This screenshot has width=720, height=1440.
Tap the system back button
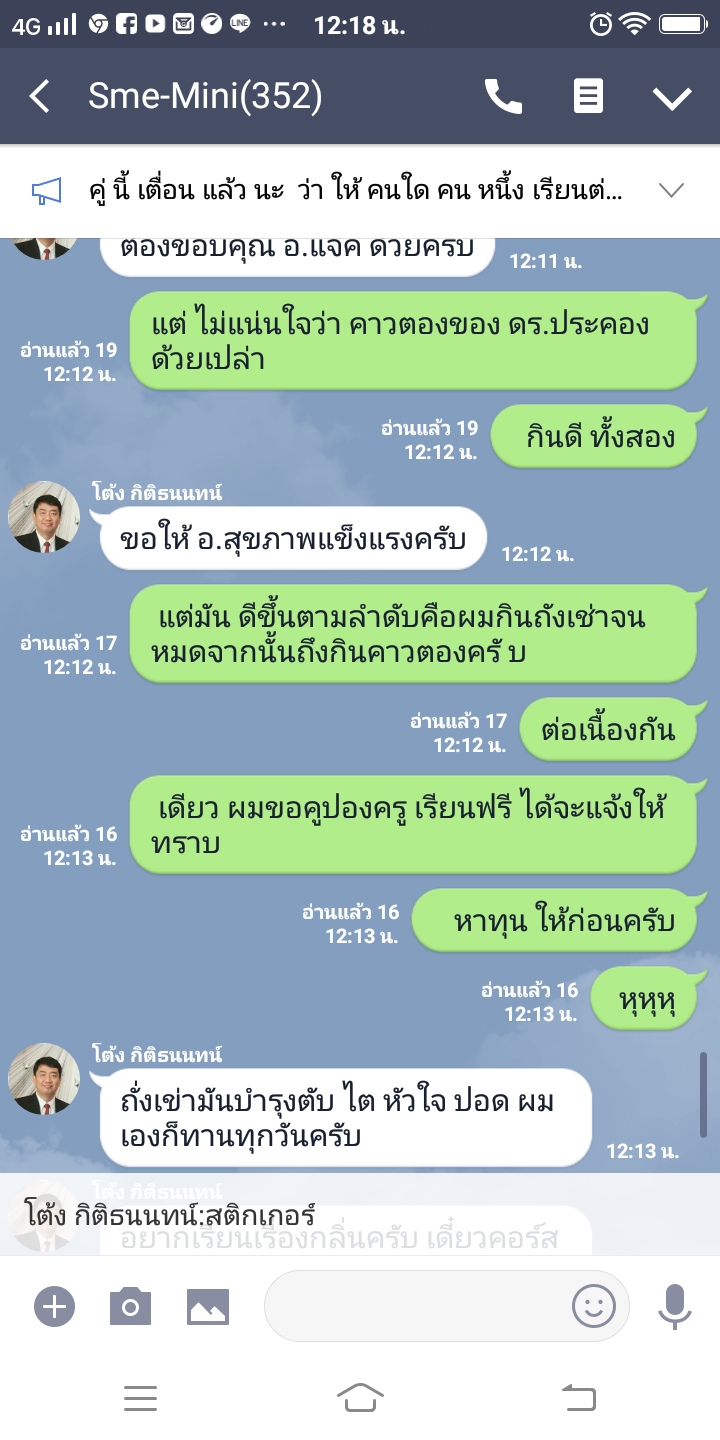tap(579, 1397)
